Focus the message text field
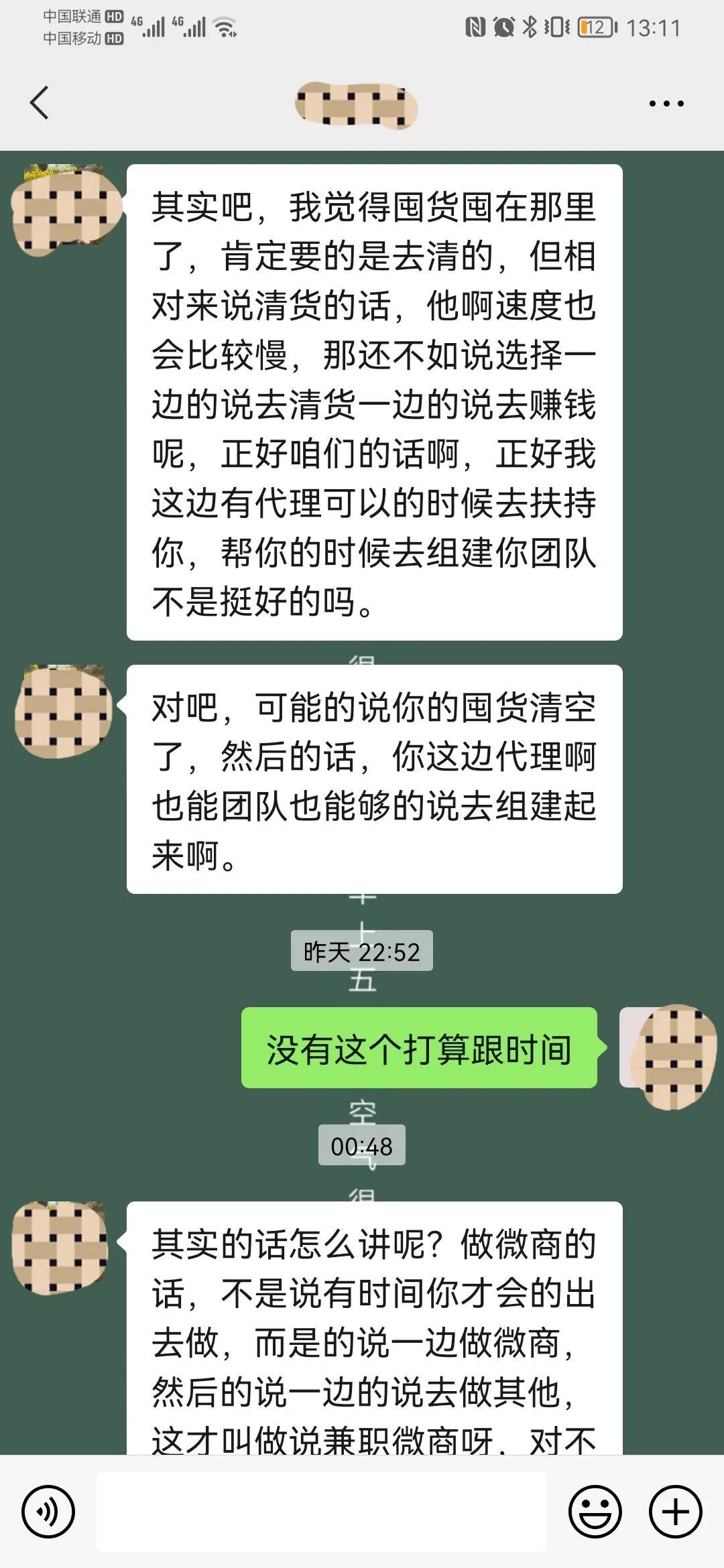 pyautogui.click(x=322, y=1512)
